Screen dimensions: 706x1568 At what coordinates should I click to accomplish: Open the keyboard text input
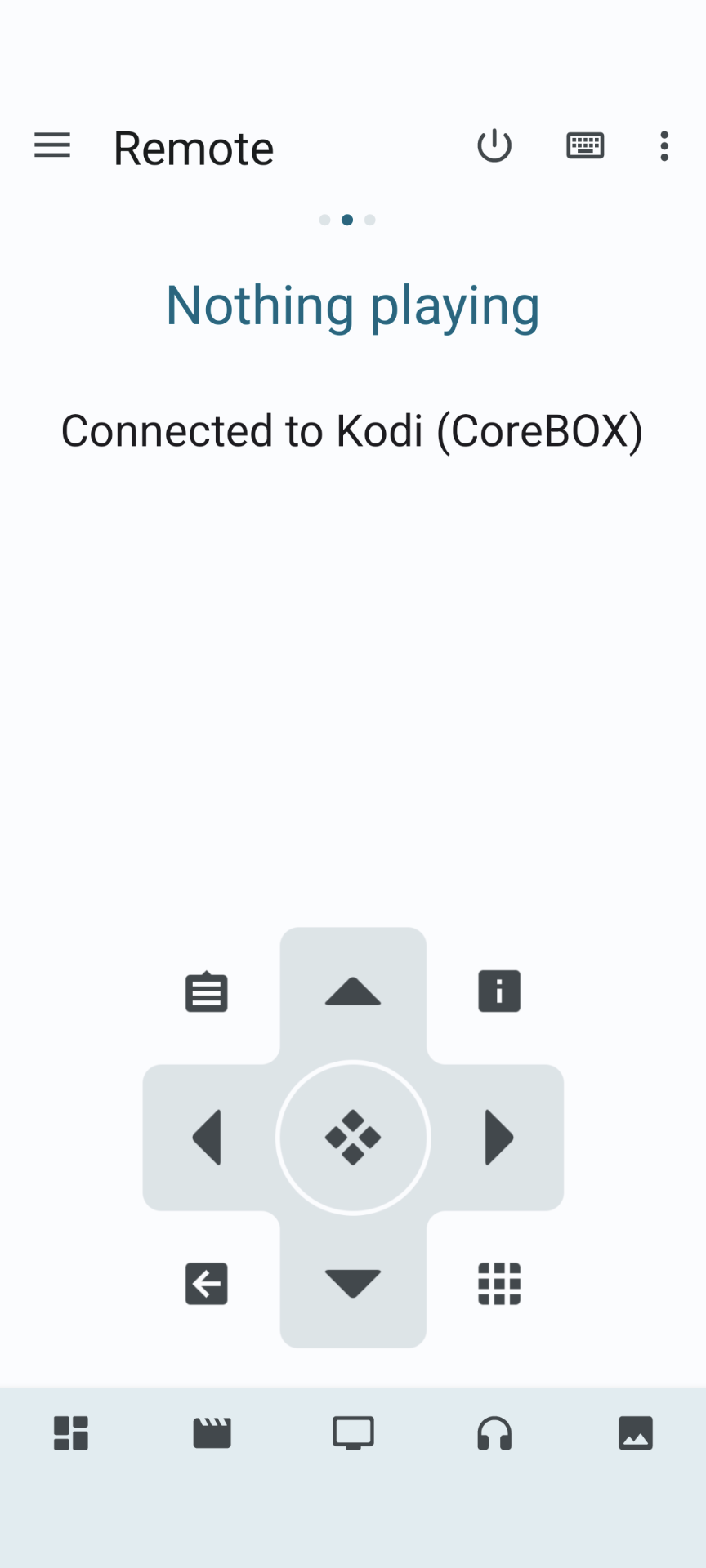585,146
